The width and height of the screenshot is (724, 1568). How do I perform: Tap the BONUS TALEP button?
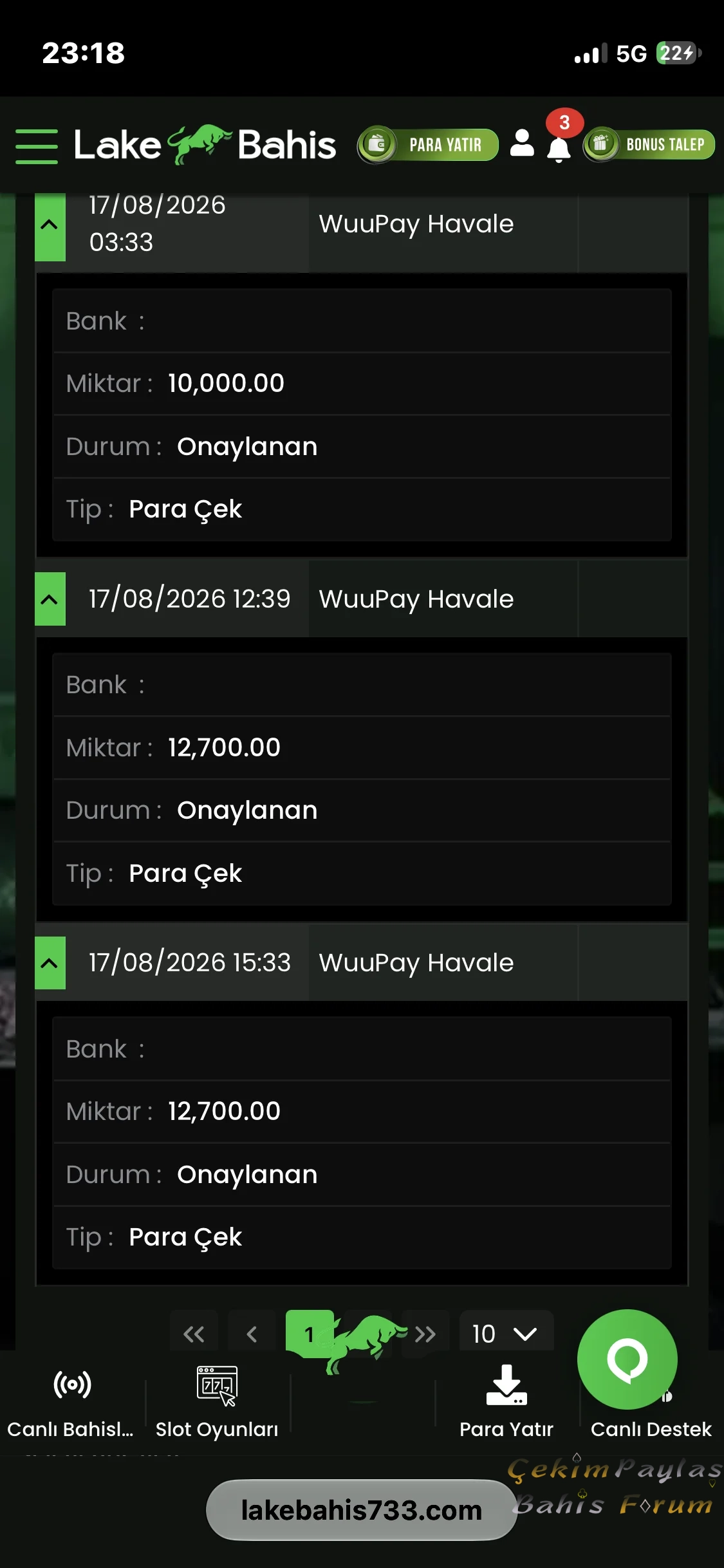(649, 144)
